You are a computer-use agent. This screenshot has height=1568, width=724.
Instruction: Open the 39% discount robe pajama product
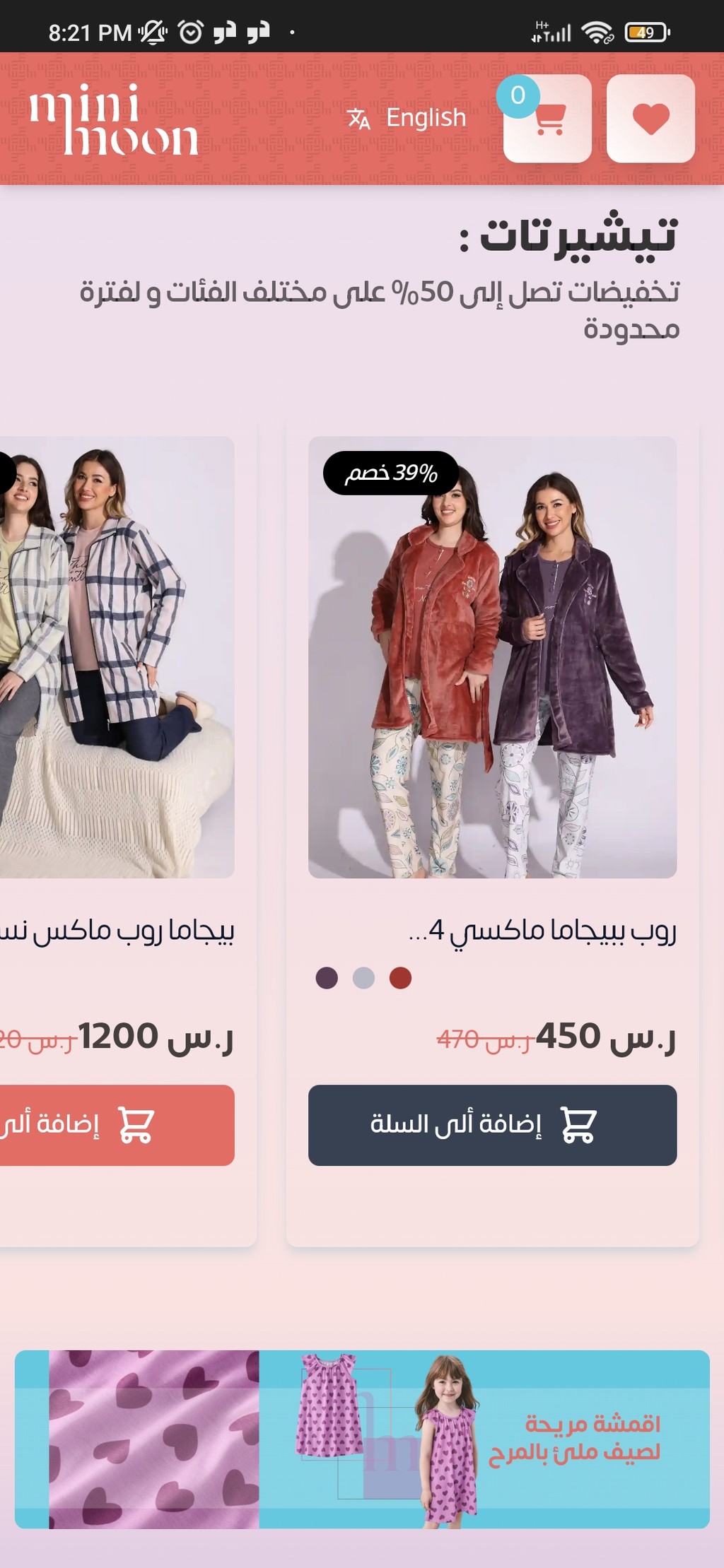492,657
